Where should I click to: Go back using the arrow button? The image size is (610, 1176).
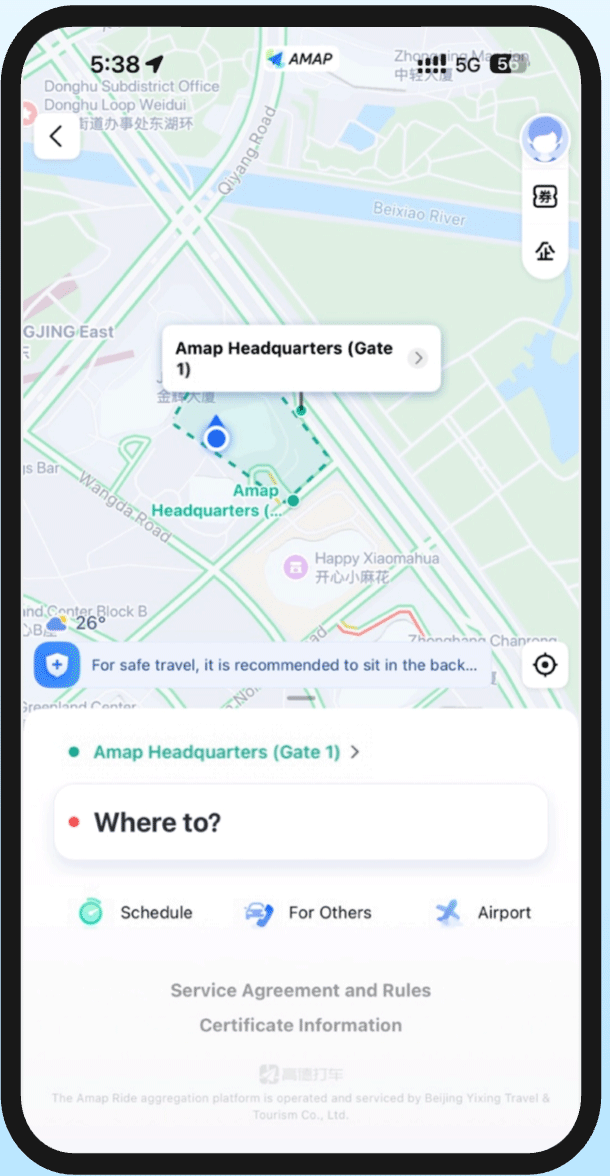click(x=56, y=136)
